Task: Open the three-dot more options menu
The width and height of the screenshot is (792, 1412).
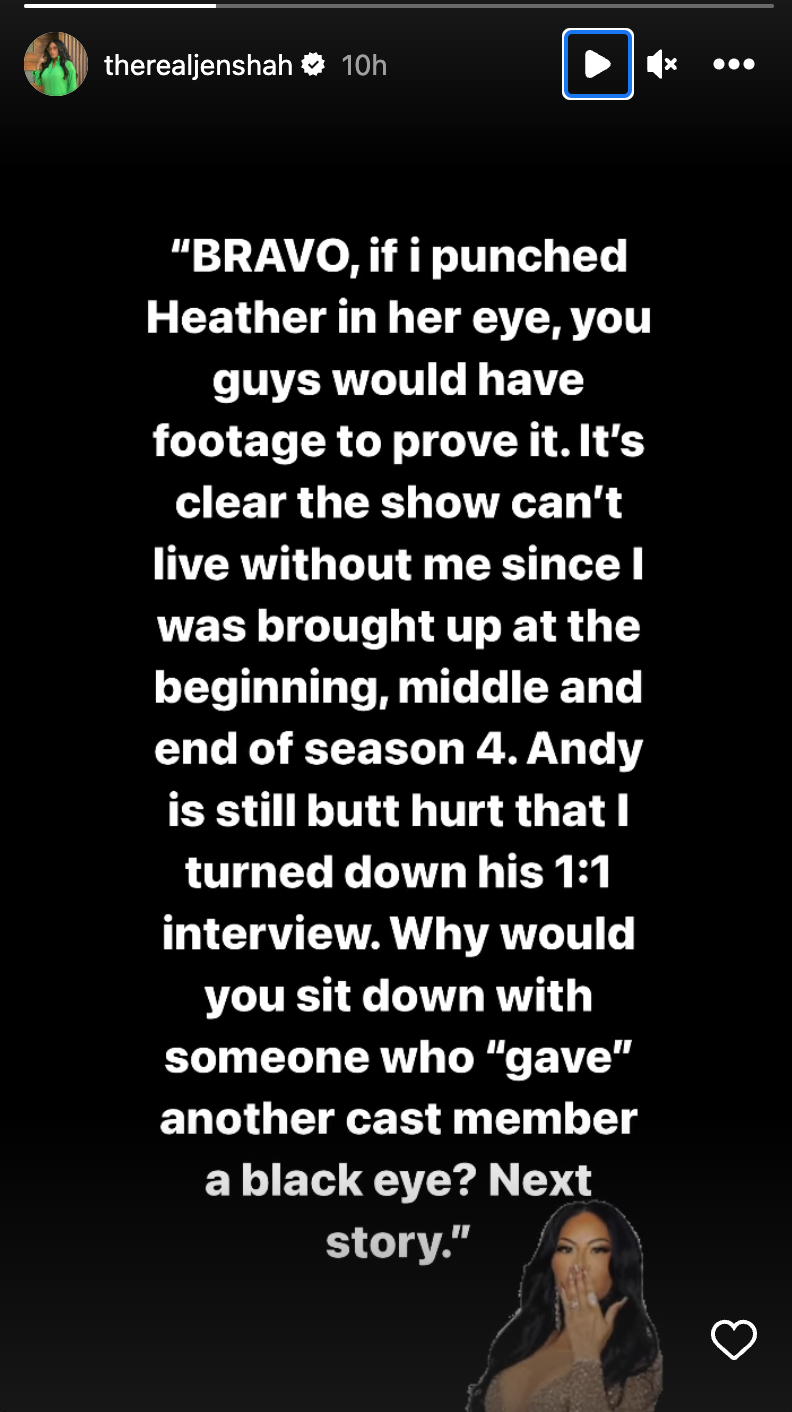Action: [733, 65]
